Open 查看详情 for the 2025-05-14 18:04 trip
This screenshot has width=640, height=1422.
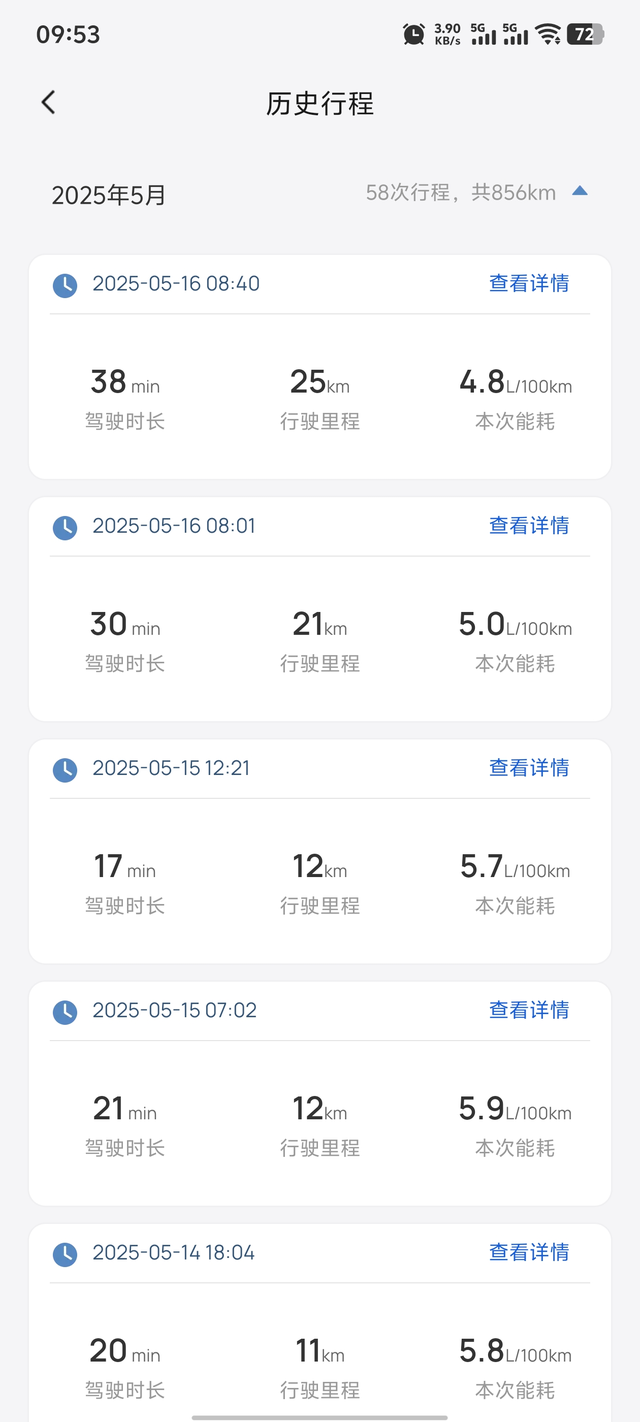coord(529,1252)
